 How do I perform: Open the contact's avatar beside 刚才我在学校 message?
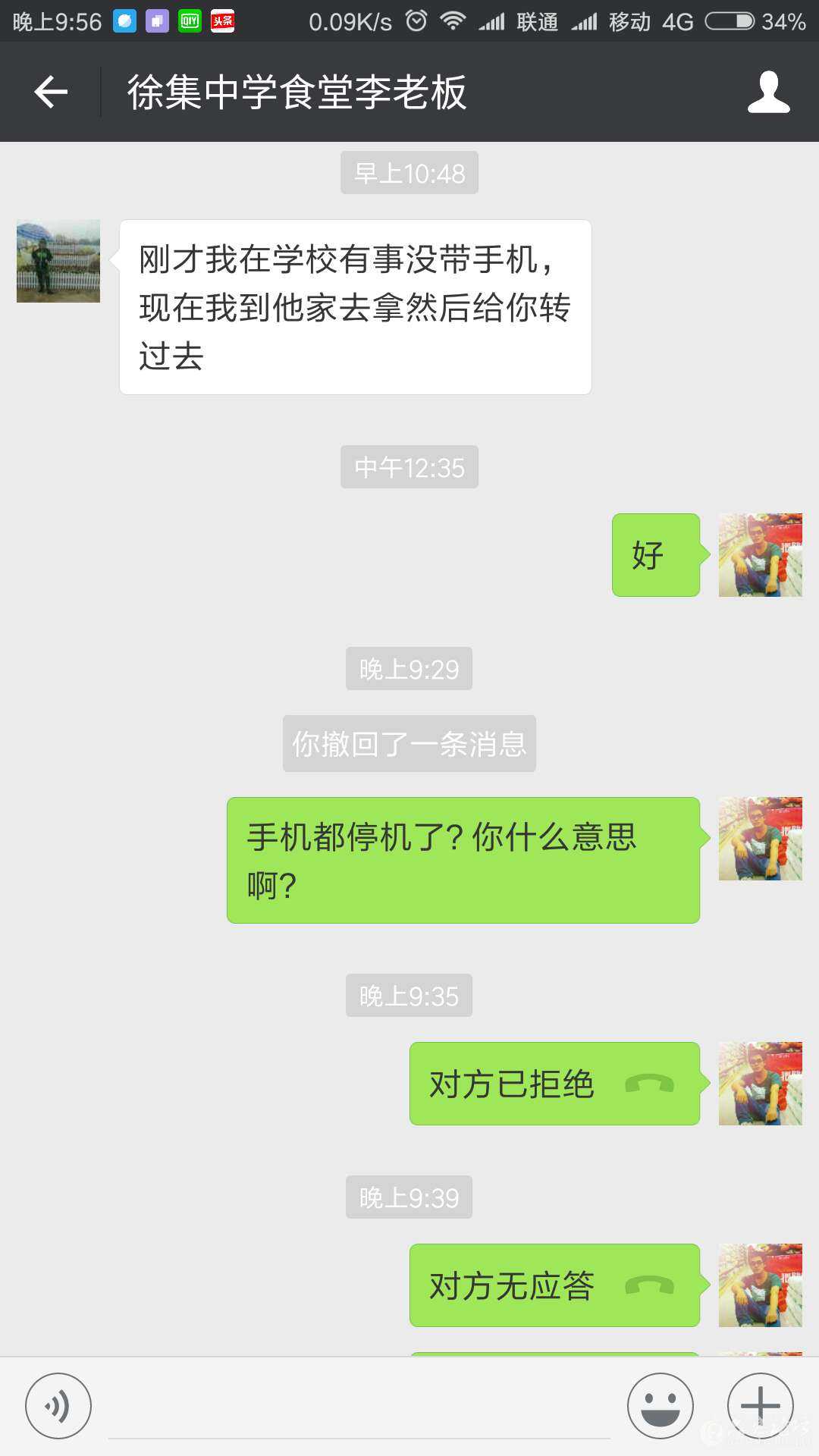point(58,261)
